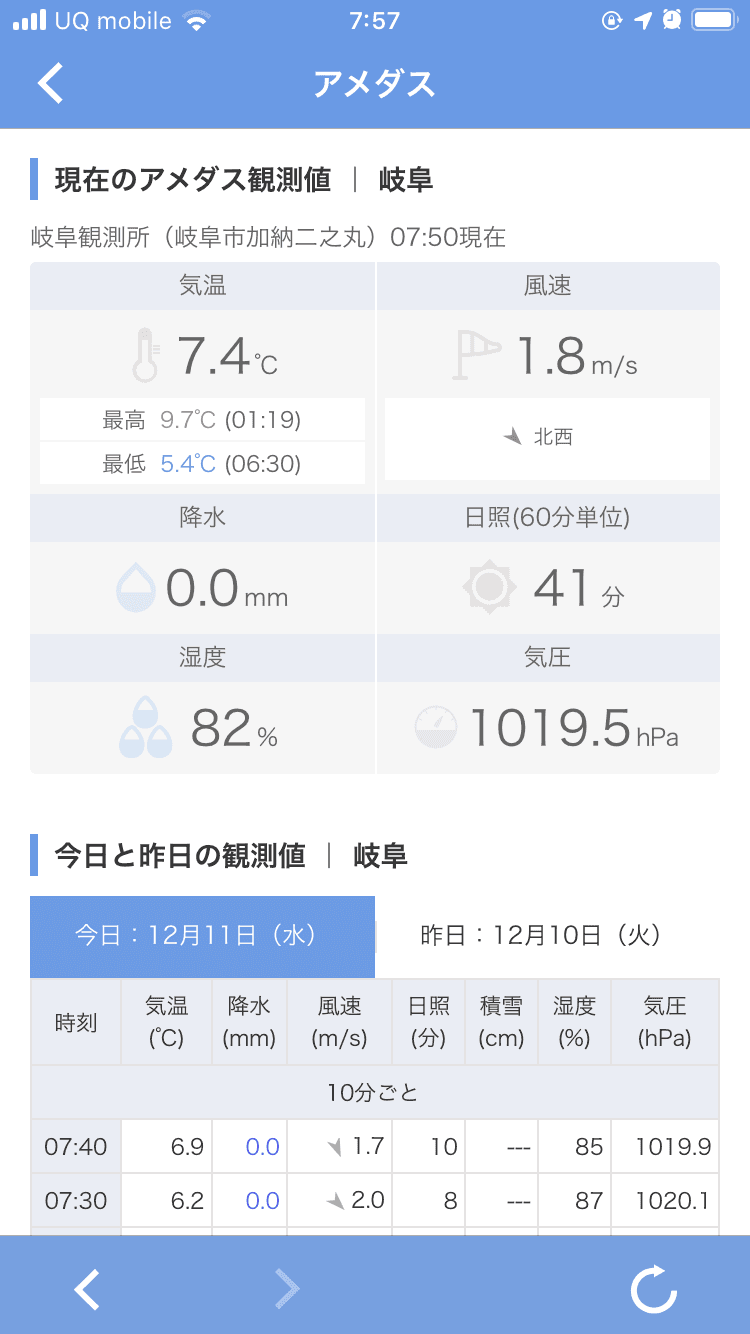The image size is (750, 1334).
Task: Go back from the アメダス header
Action: [x=51, y=84]
